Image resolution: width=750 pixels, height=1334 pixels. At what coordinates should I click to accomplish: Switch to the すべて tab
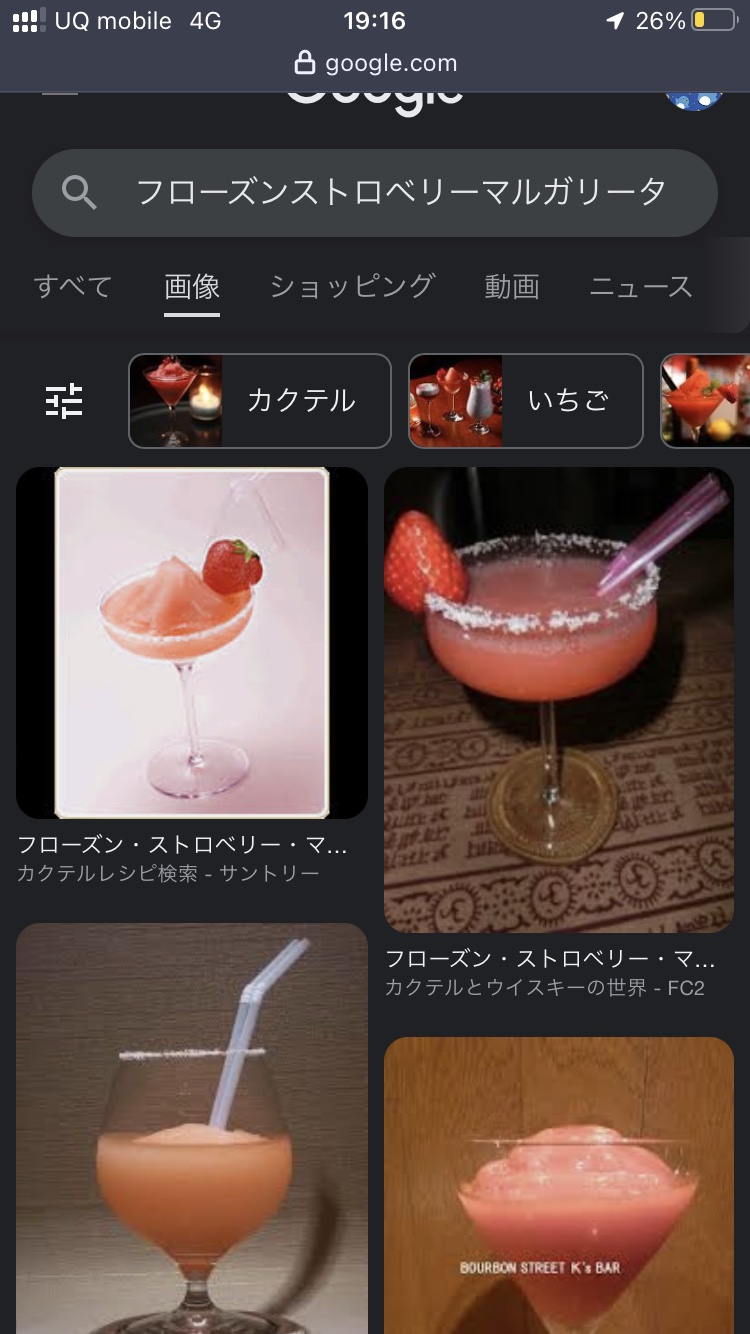coord(73,287)
